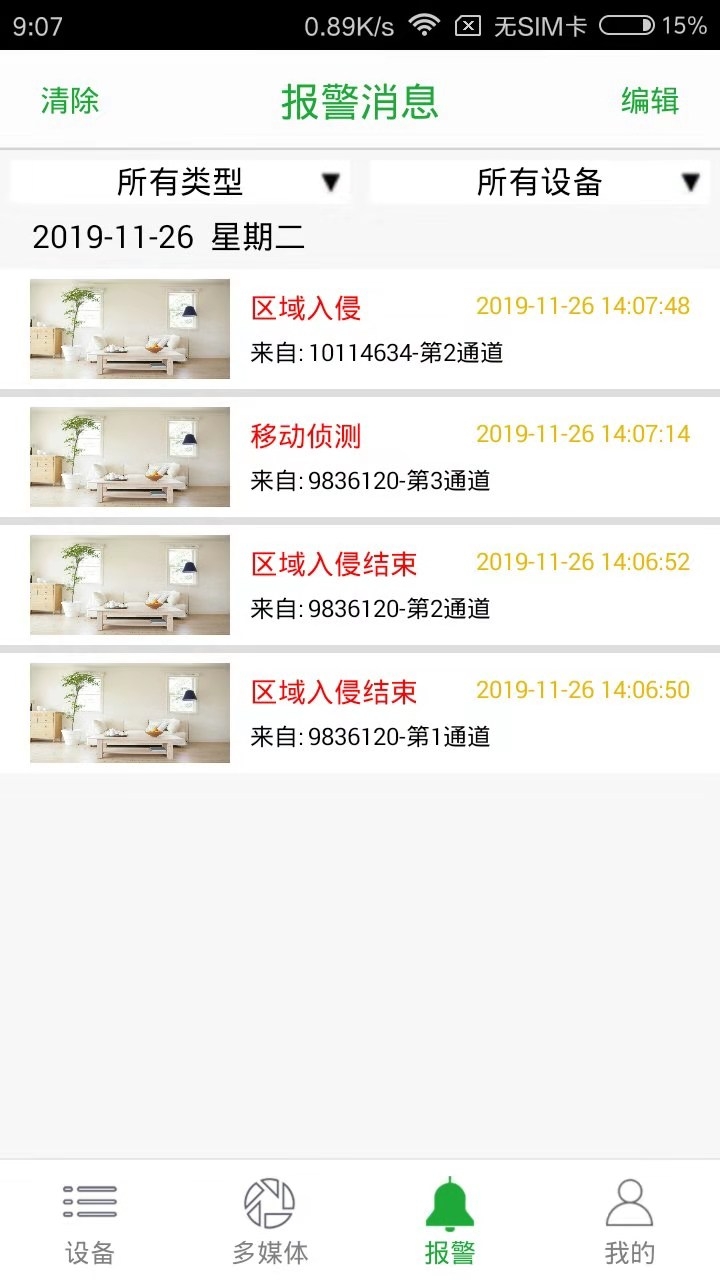Tap 清除 to clear alarm messages
Viewport: 720px width, 1280px height.
click(x=67, y=100)
